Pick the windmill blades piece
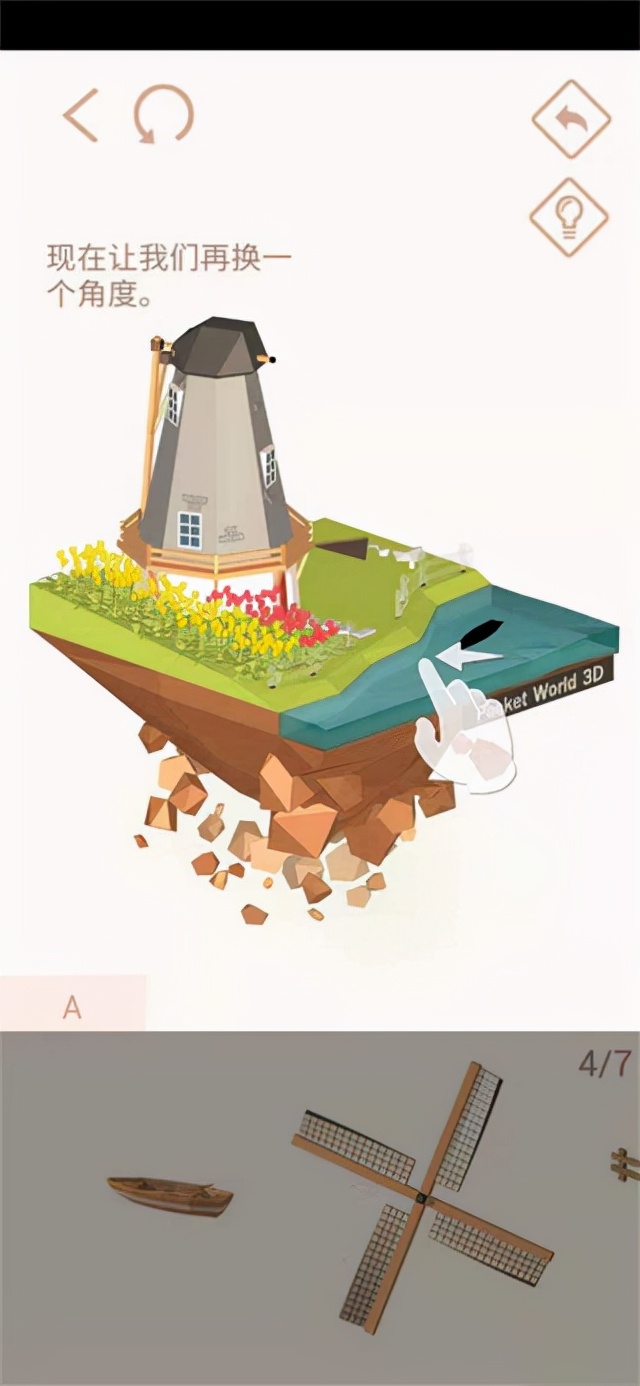The width and height of the screenshot is (640, 1386). tap(421, 1197)
